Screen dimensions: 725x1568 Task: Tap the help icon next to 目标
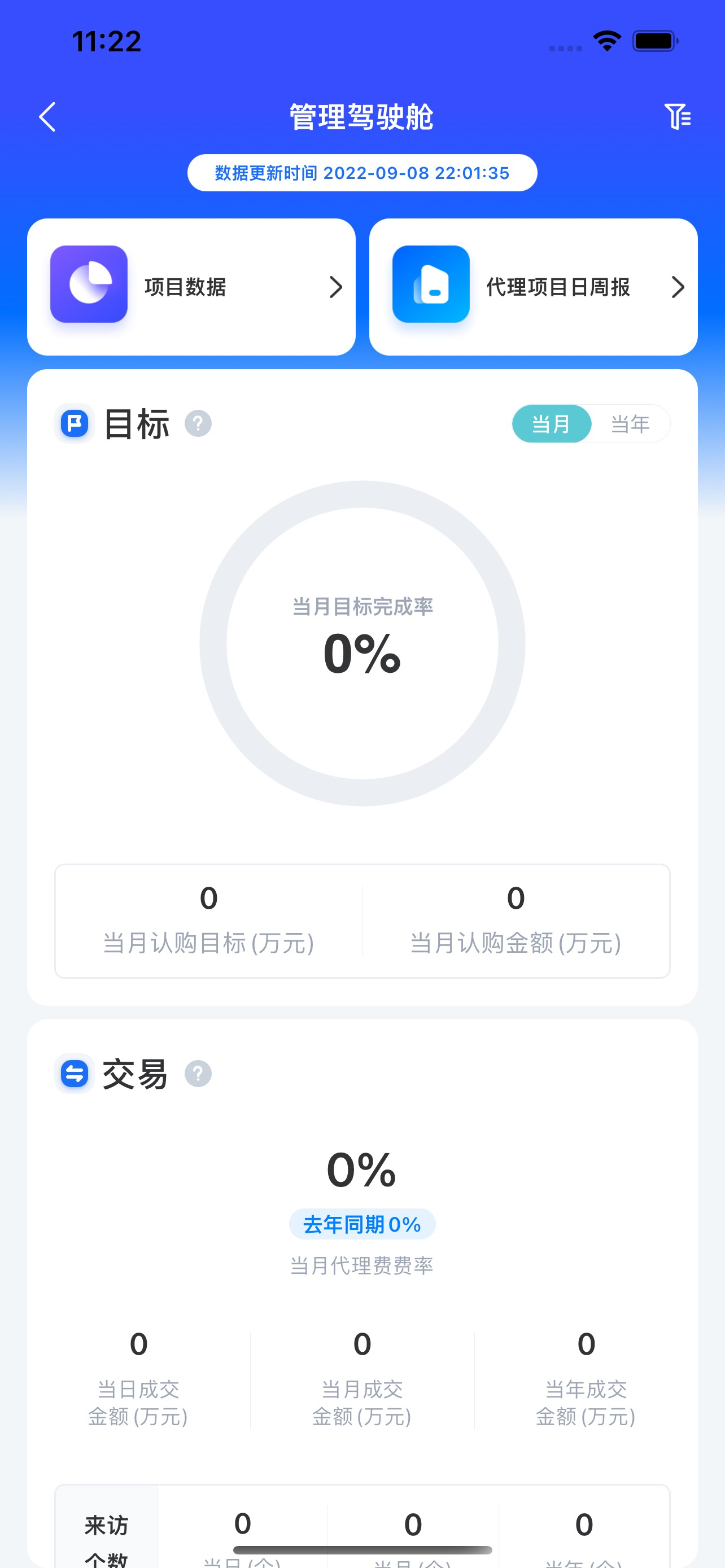(x=198, y=424)
